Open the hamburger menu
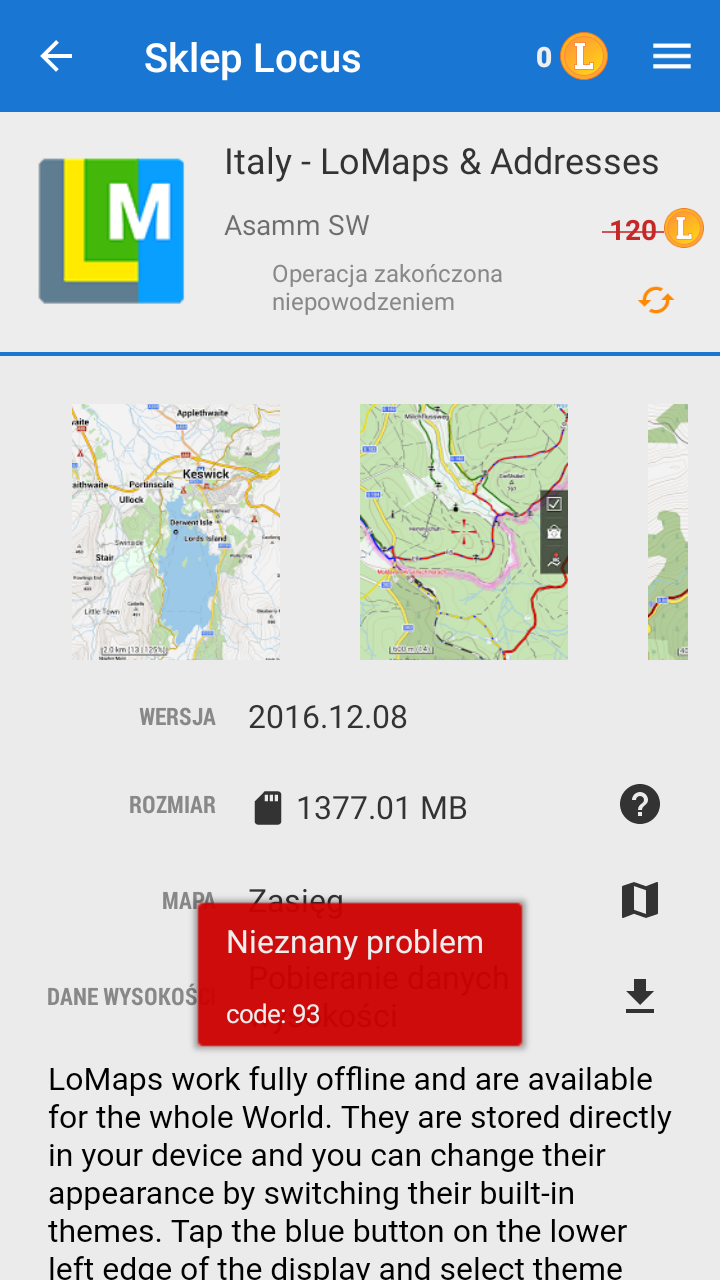The height and width of the screenshot is (1280, 720). 672,57
